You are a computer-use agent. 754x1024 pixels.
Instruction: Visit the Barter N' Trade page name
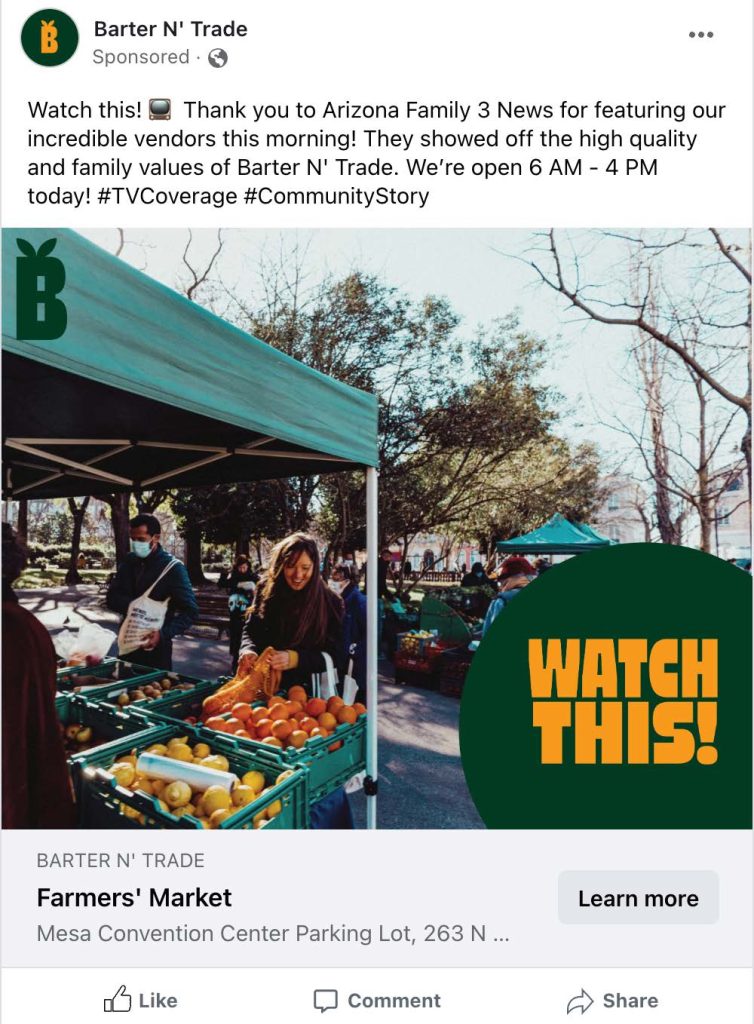pyautogui.click(x=170, y=29)
